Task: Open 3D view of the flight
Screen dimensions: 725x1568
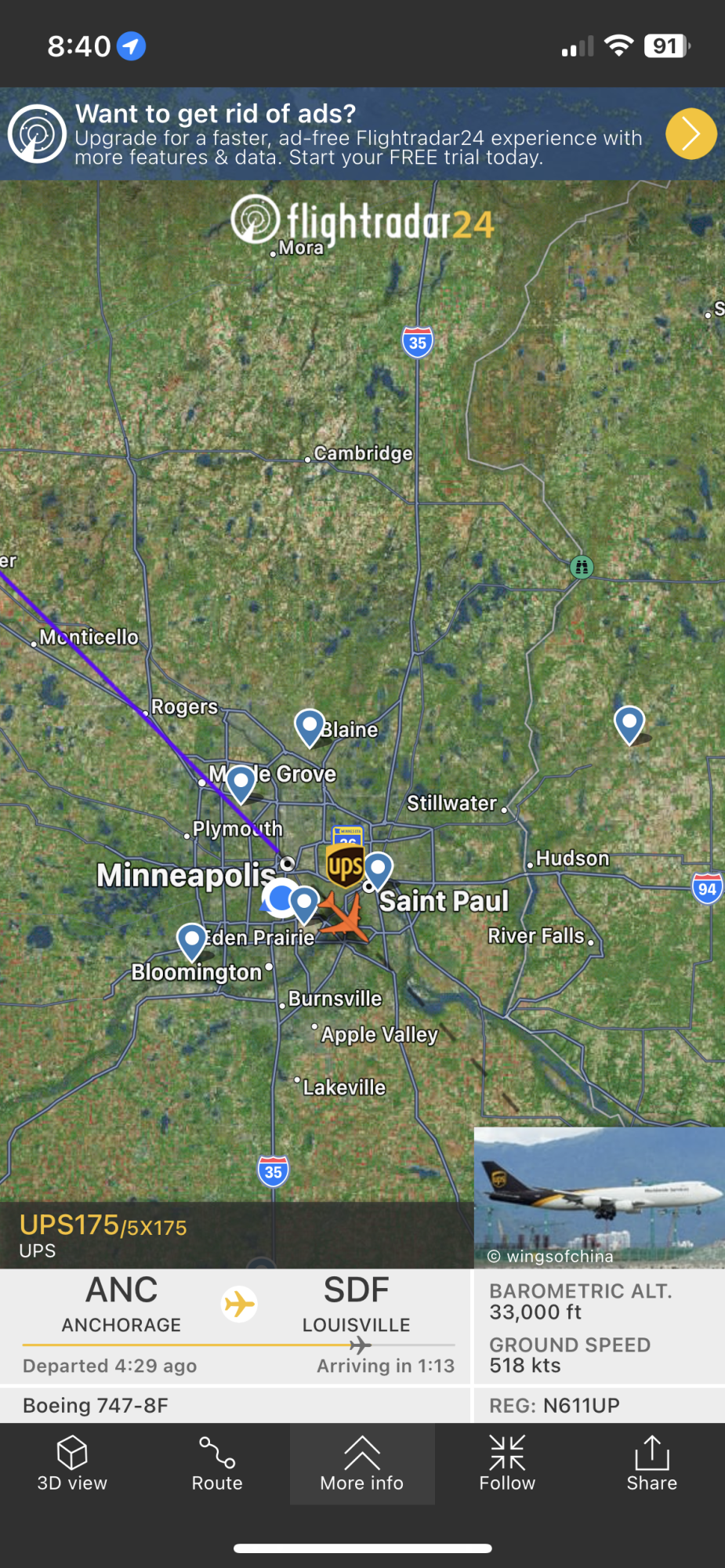Action: (72, 1463)
